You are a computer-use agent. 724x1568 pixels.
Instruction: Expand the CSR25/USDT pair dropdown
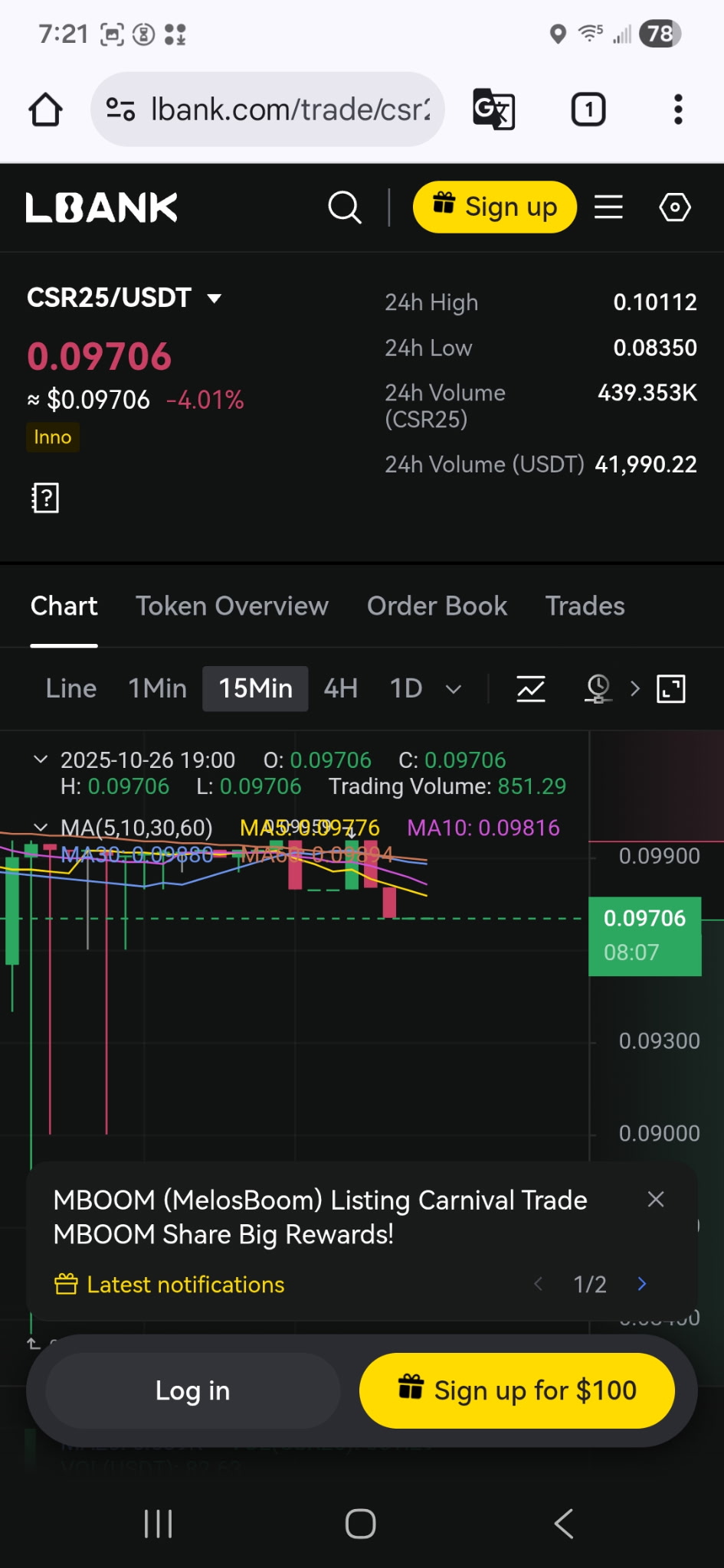point(215,299)
